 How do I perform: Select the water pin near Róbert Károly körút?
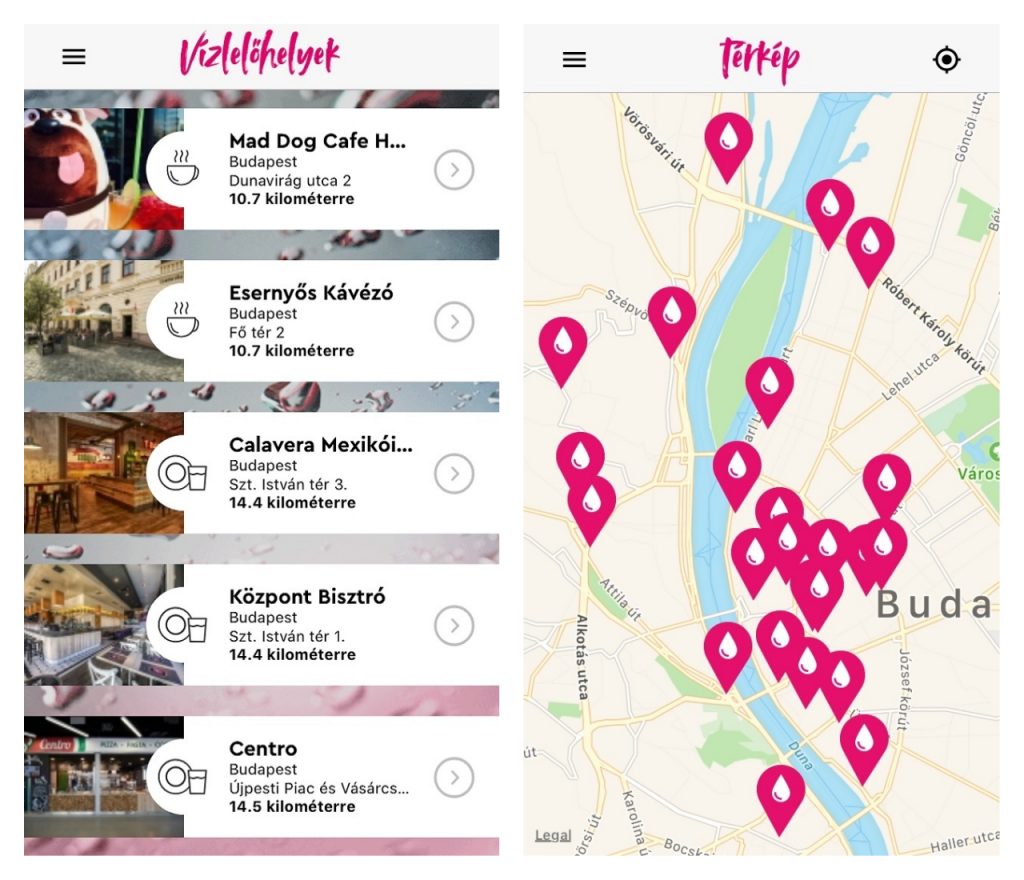(870, 243)
